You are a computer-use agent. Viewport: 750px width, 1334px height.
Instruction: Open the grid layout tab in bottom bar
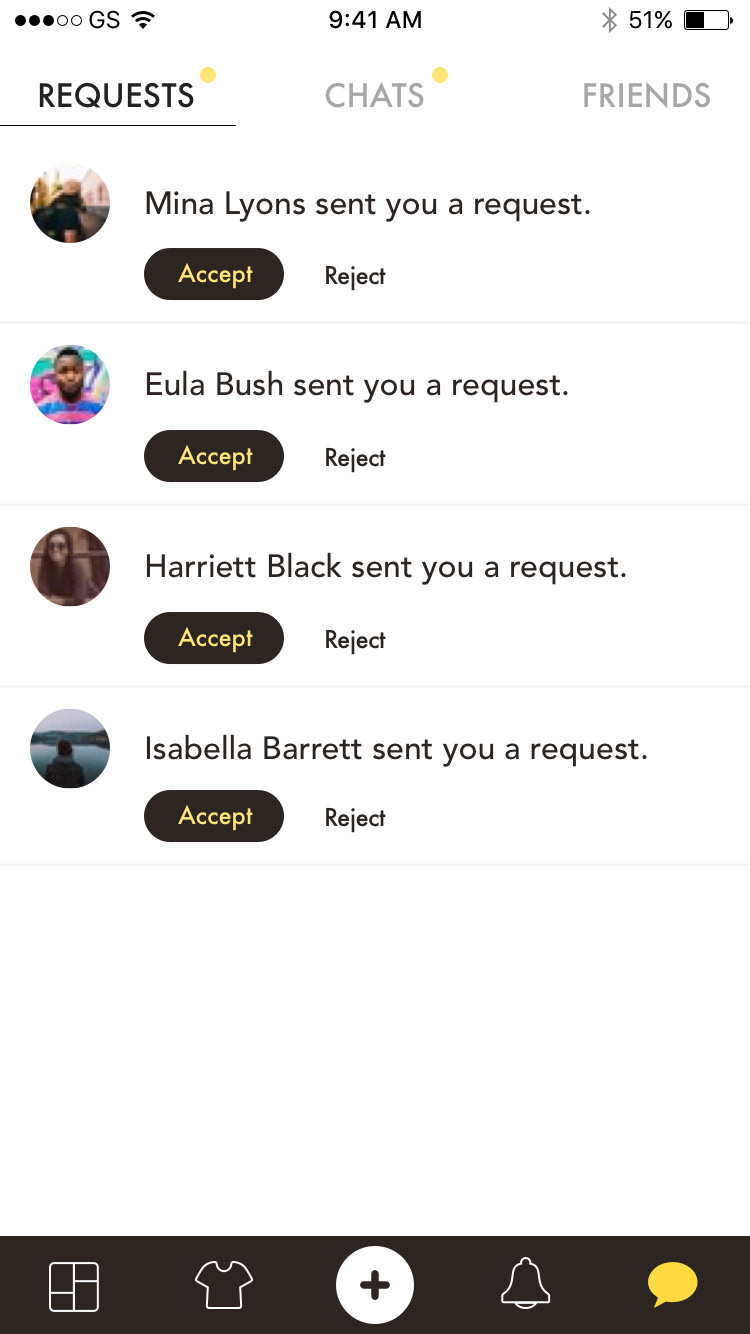[x=74, y=1286]
